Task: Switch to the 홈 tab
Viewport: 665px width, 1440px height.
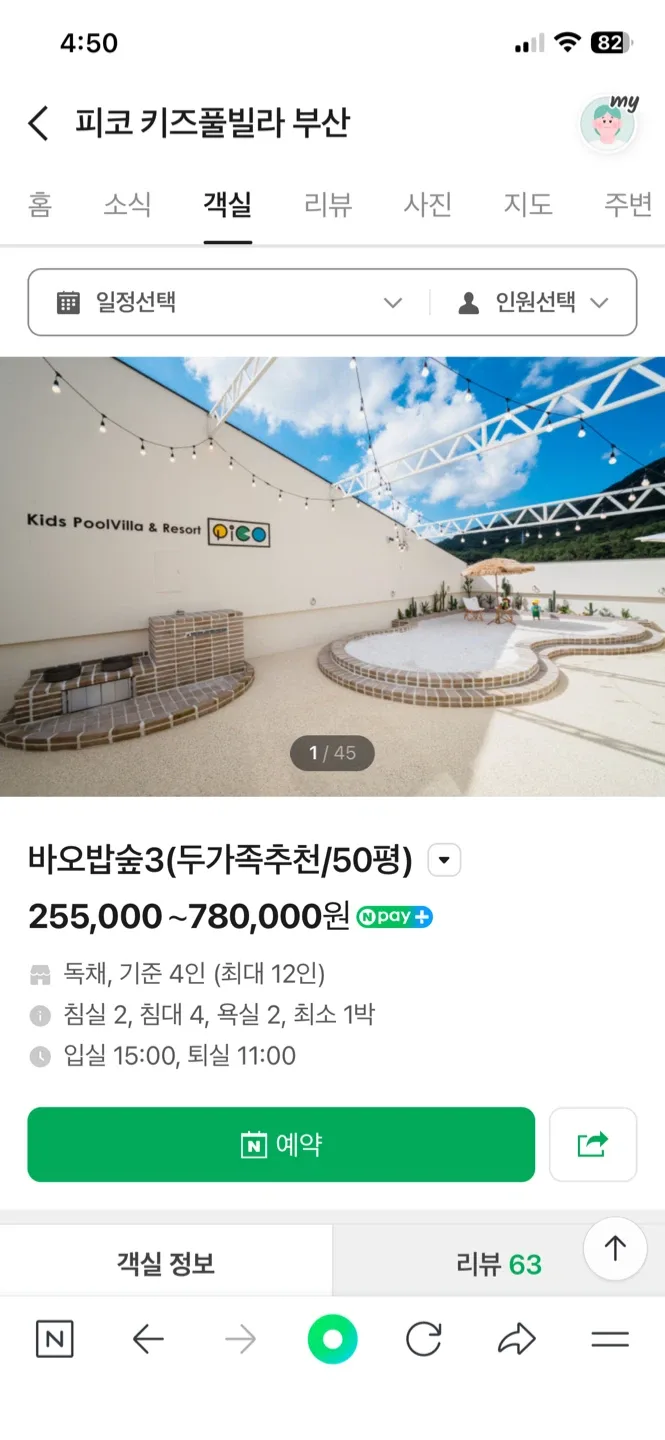Action: [x=40, y=205]
